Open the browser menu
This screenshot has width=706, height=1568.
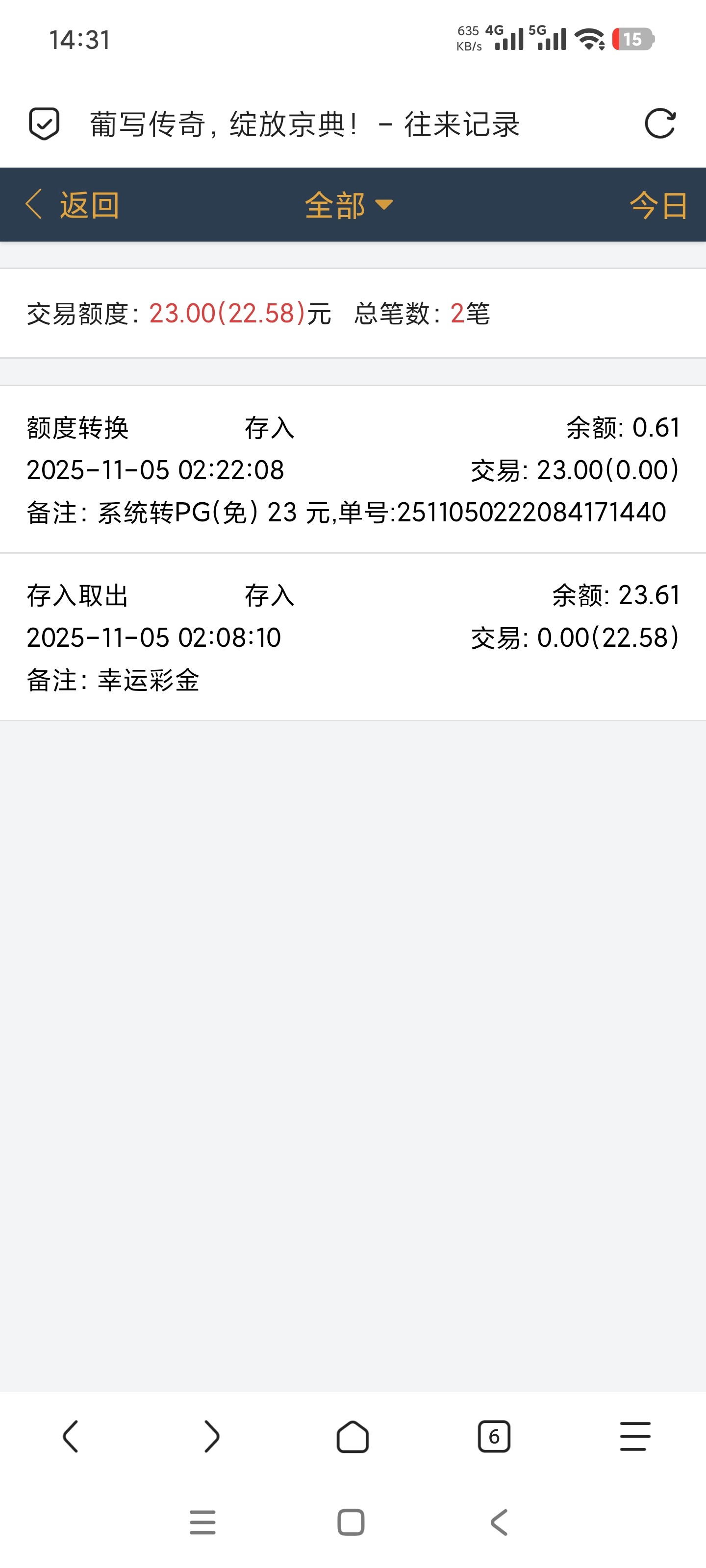tap(635, 1437)
